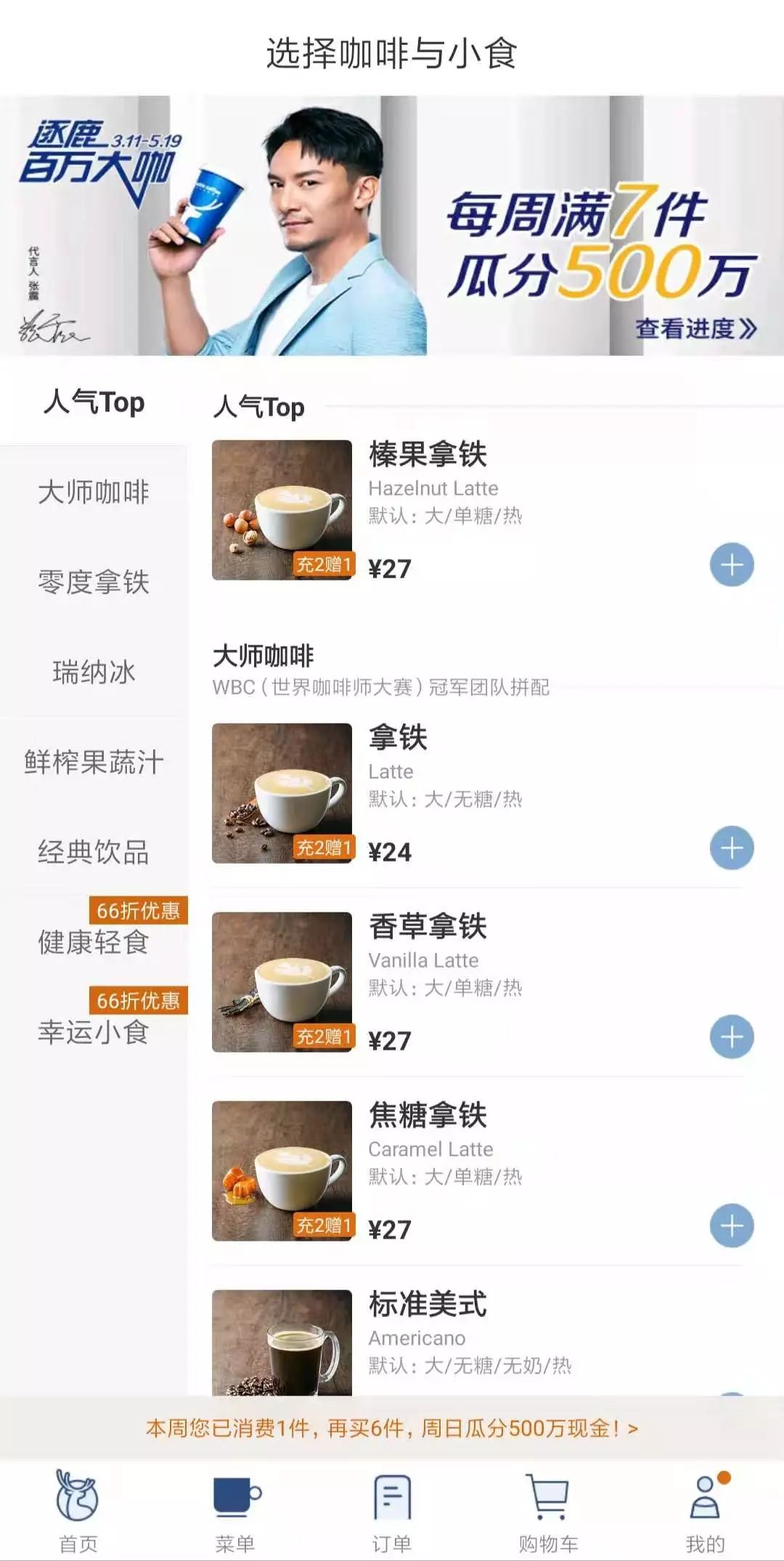The height and width of the screenshot is (1561, 784).
Task: Go to the 购物车 tab
Action: point(549,1511)
